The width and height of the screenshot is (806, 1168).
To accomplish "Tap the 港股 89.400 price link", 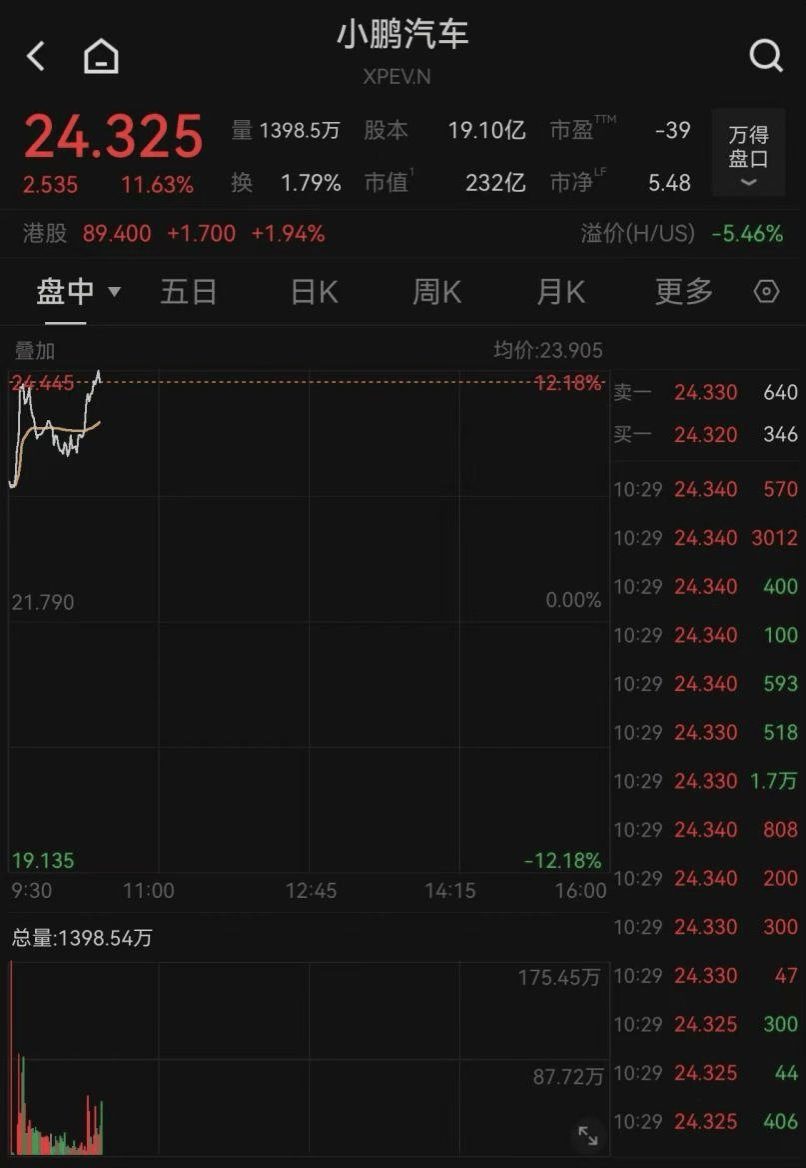I will (90, 230).
